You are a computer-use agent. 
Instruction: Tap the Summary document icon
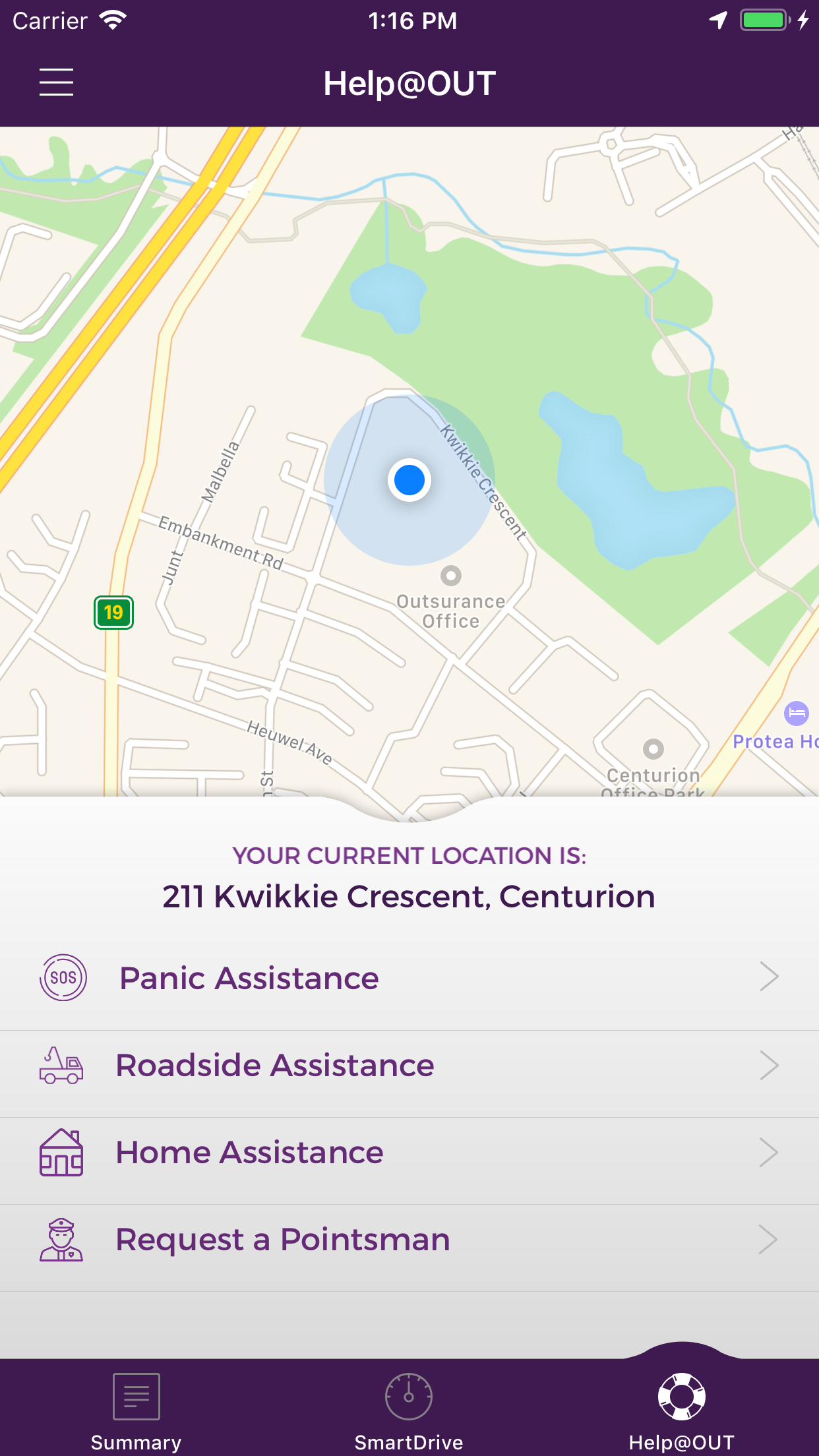pyautogui.click(x=136, y=1396)
